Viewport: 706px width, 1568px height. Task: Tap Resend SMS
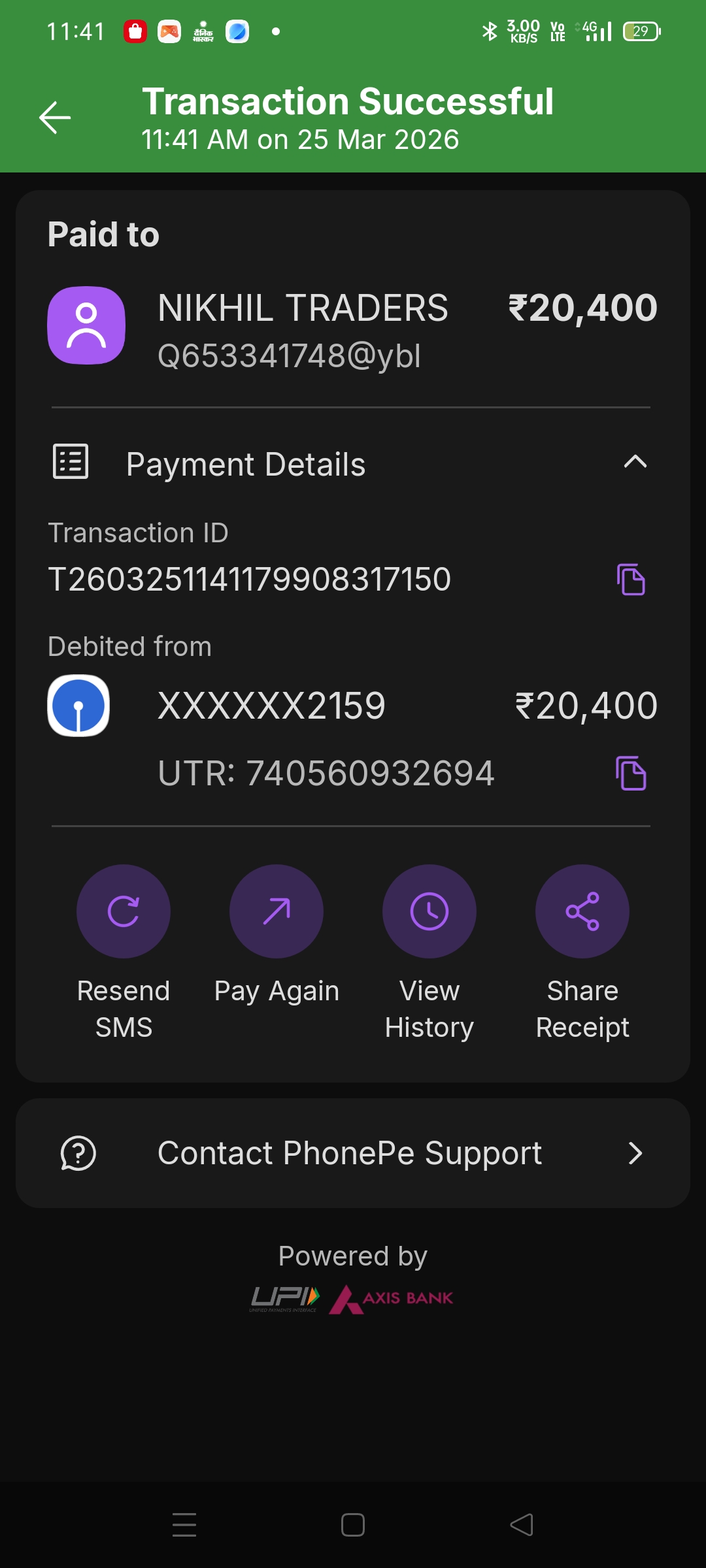pyautogui.click(x=124, y=911)
